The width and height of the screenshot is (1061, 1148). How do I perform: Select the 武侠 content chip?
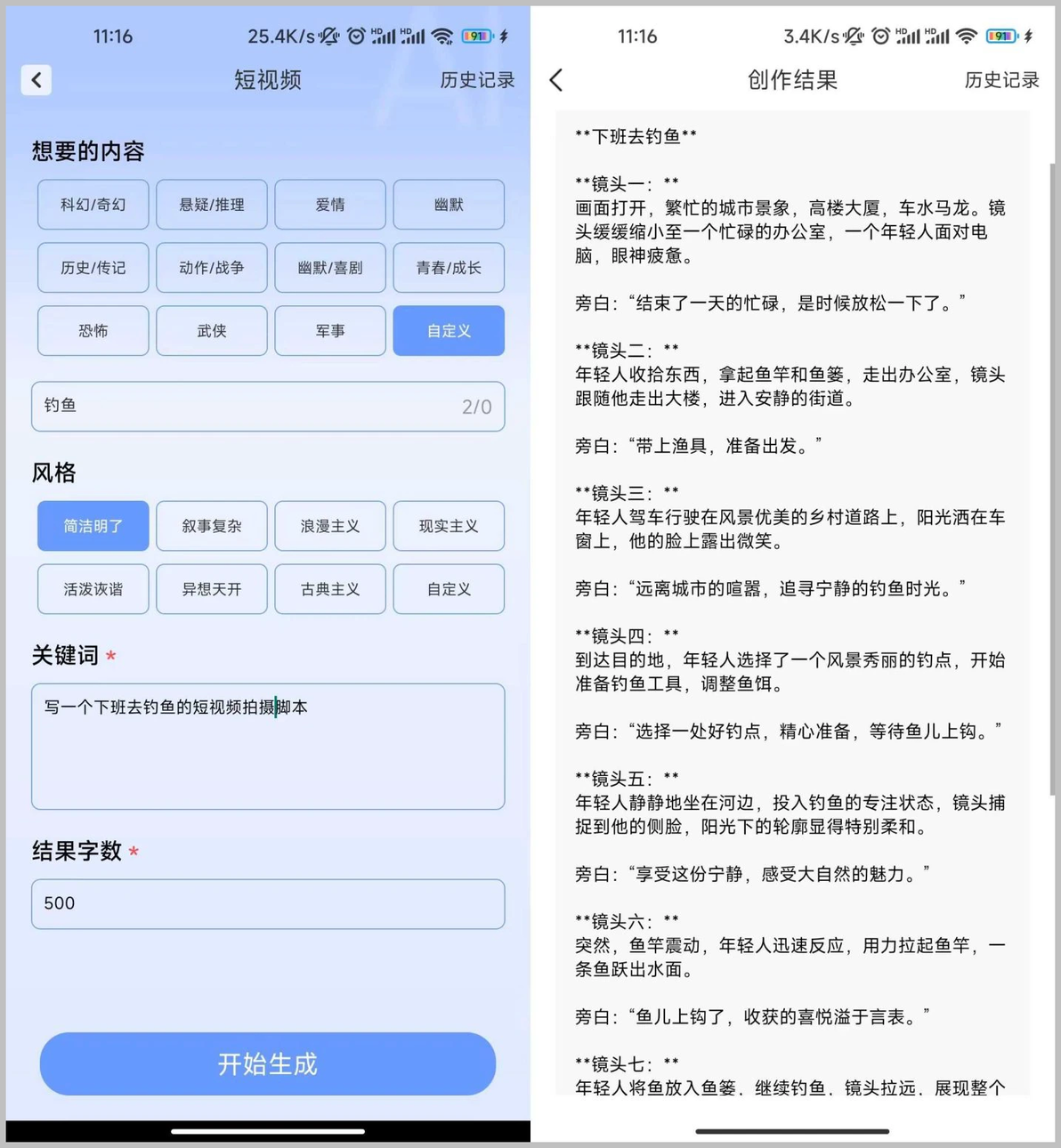[212, 331]
